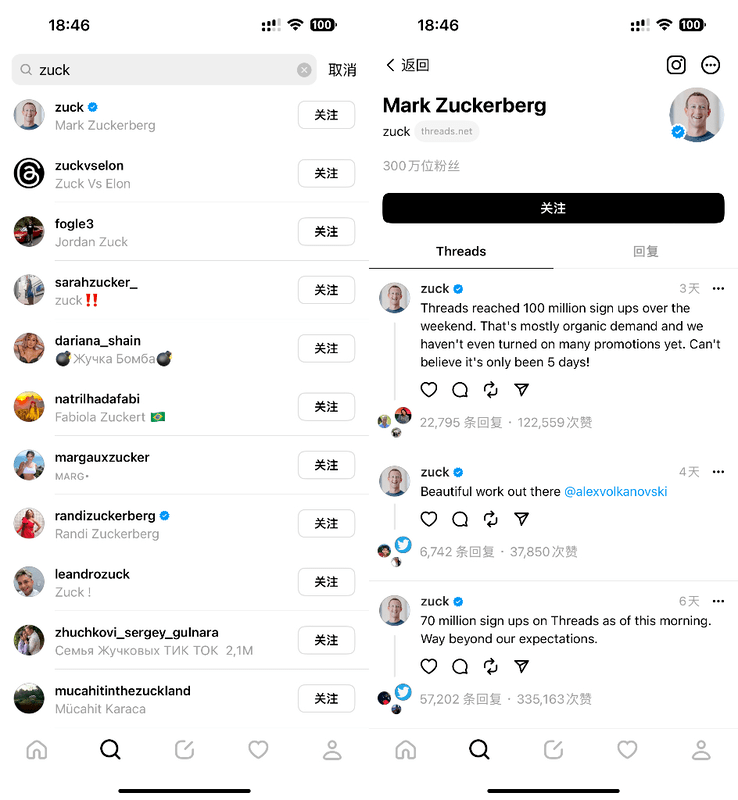Clear the zuck search text

pyautogui.click(x=304, y=70)
